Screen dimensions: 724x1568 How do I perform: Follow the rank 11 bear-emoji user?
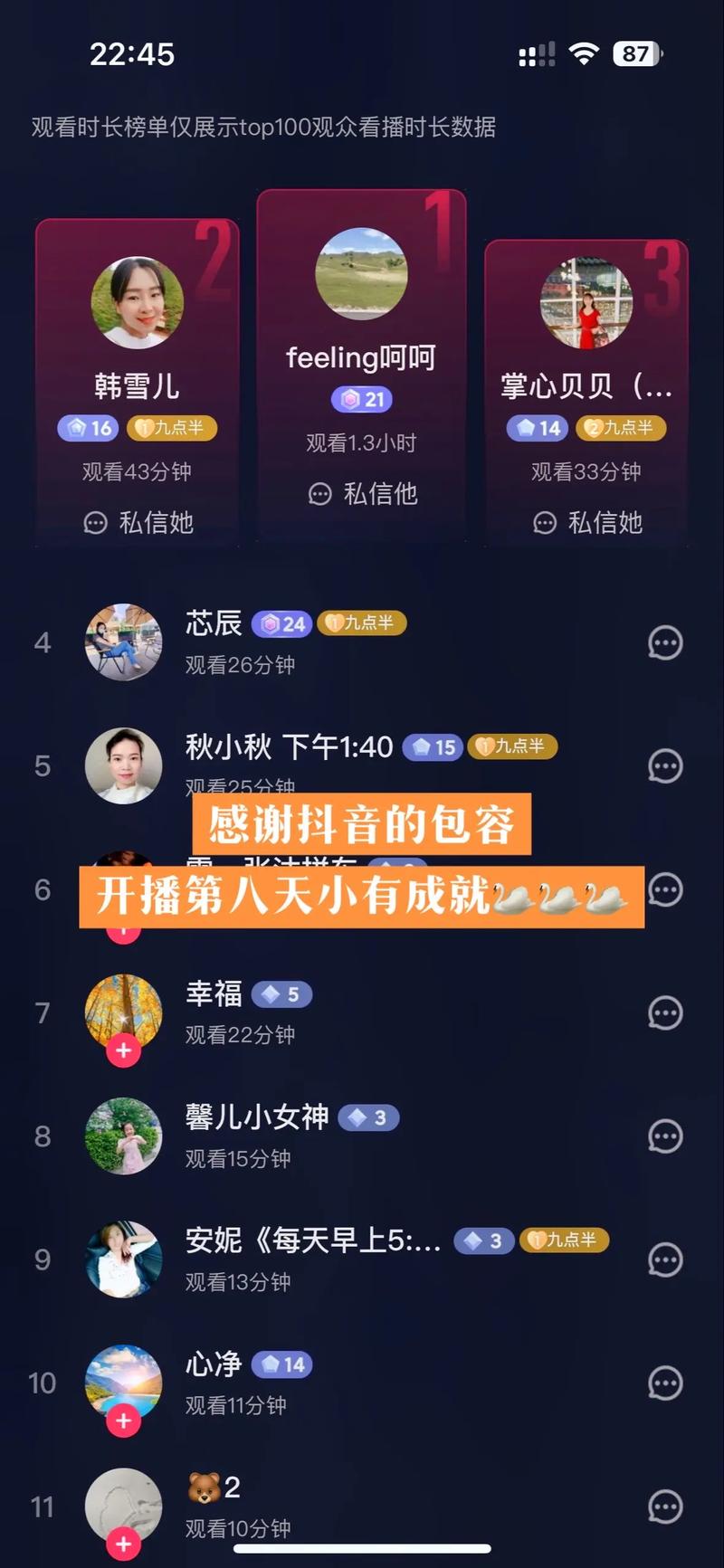(124, 1544)
